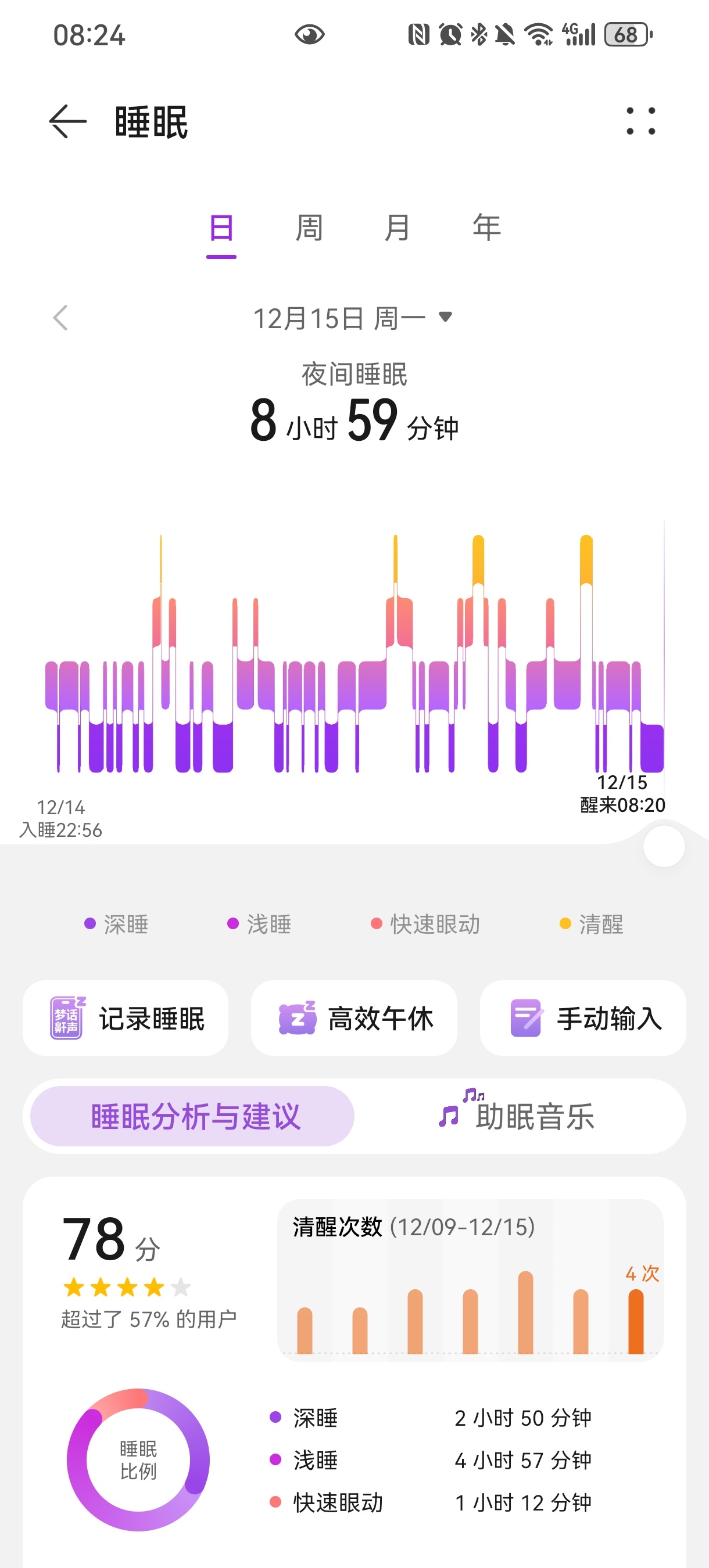Switch to the 周 week tab
Screen dimensions: 709x1568
point(309,229)
